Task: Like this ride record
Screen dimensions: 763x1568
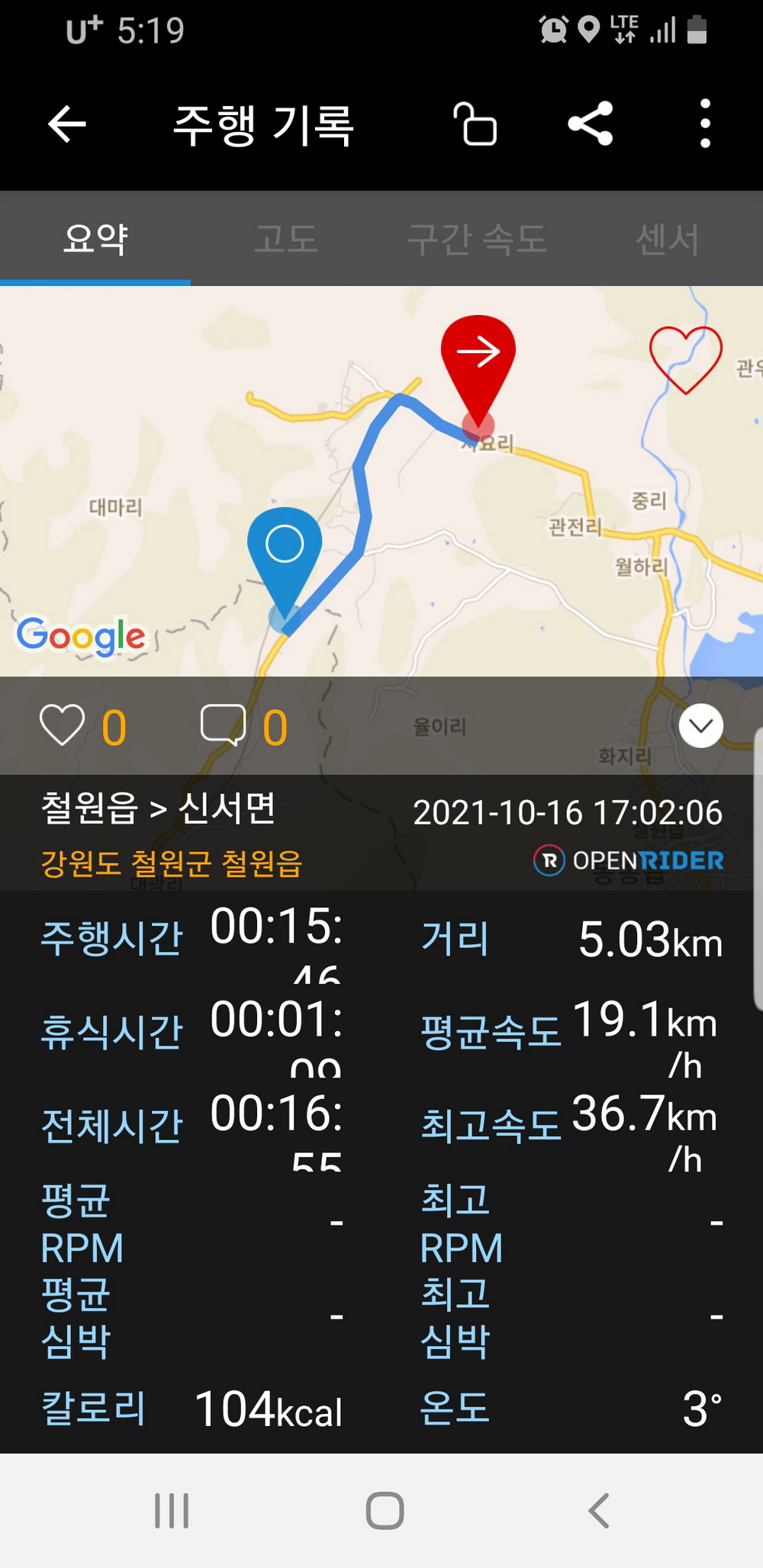Action: 63,725
